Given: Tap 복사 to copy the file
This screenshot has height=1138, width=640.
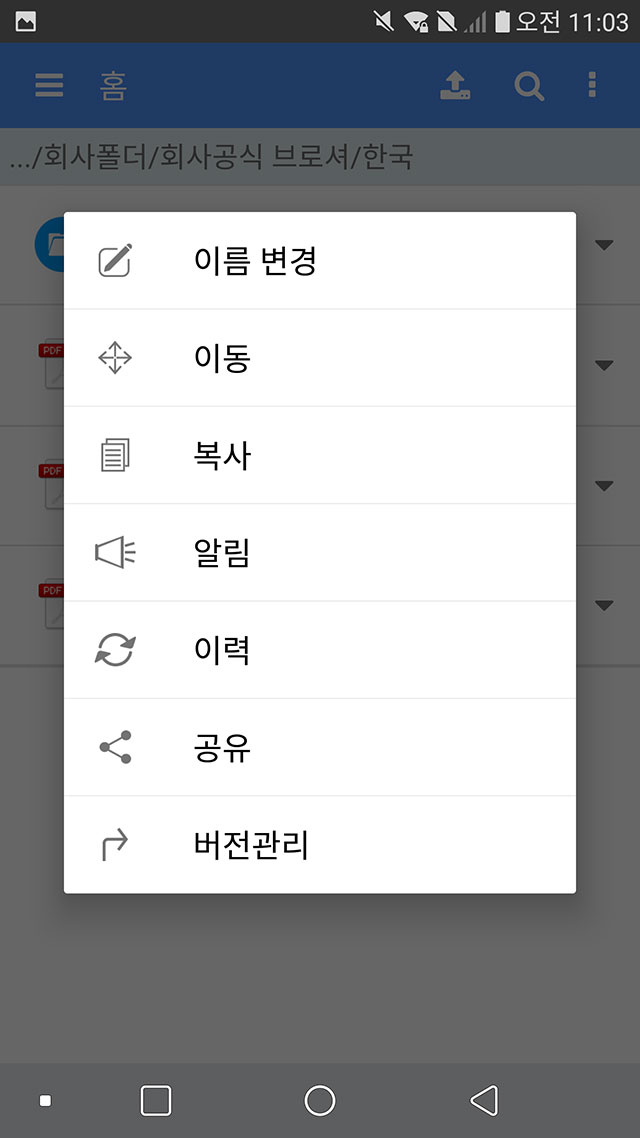Looking at the screenshot, I should [319, 455].
